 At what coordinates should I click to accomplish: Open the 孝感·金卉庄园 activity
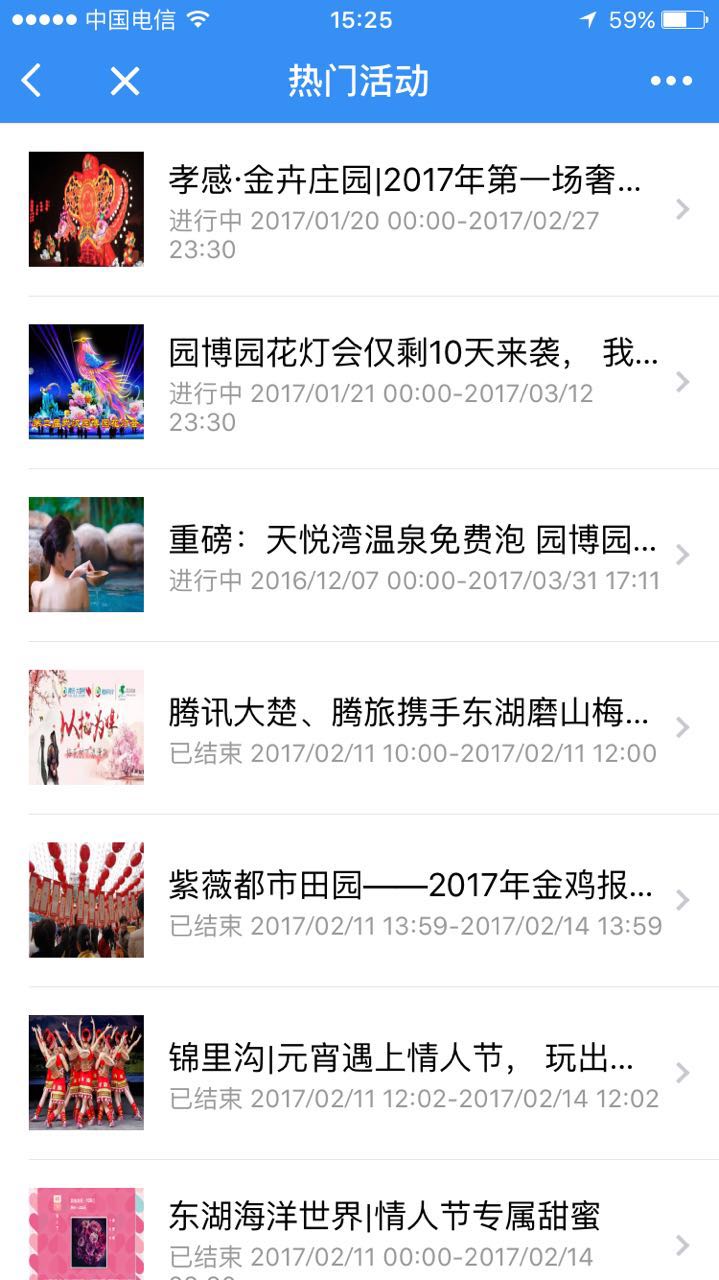tap(405, 210)
